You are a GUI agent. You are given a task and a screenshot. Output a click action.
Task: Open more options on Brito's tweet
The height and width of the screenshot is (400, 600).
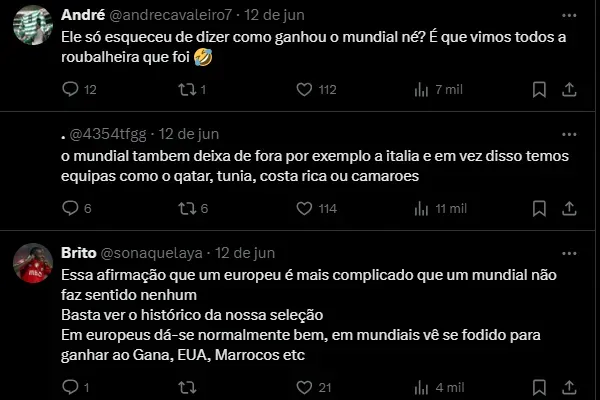[x=569, y=253]
